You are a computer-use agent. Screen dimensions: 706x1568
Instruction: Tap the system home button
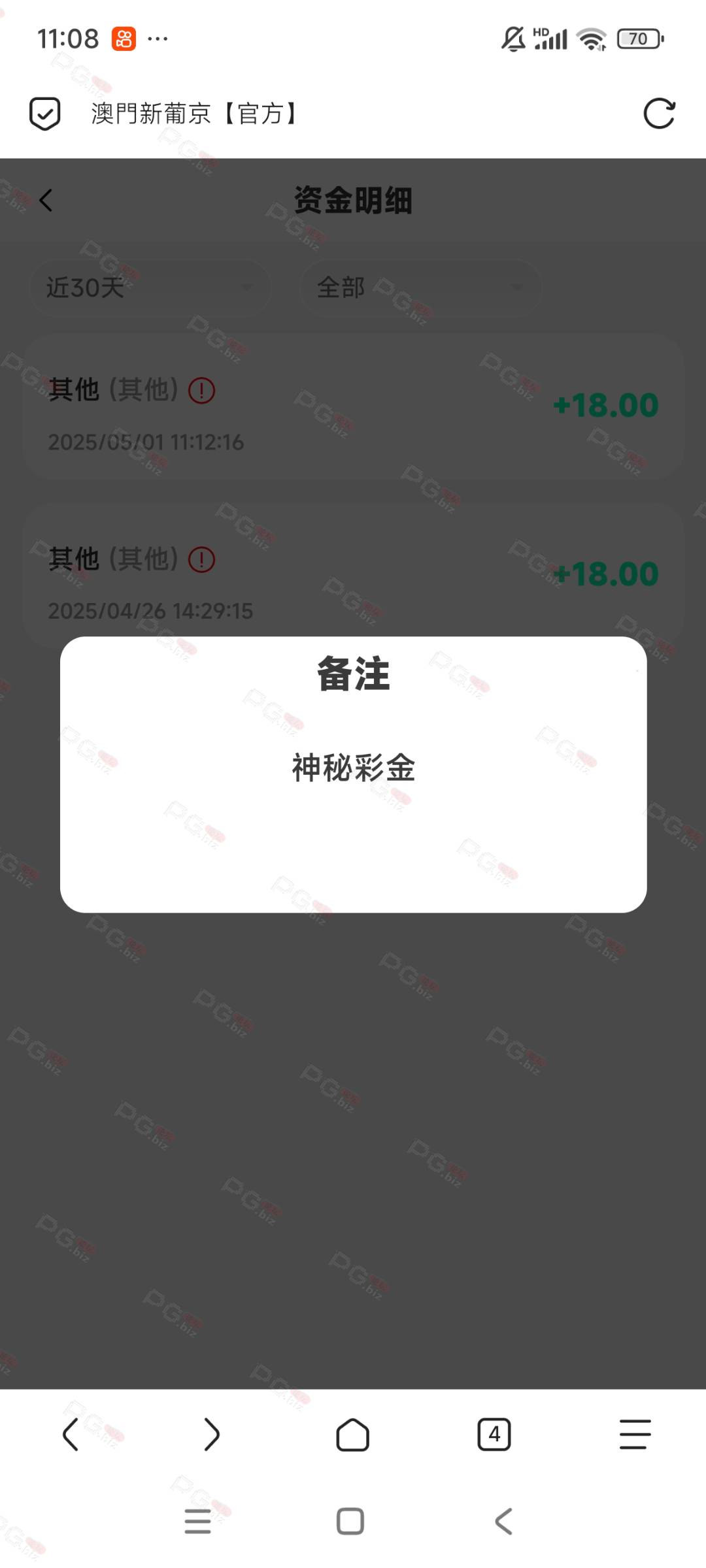click(x=350, y=1521)
